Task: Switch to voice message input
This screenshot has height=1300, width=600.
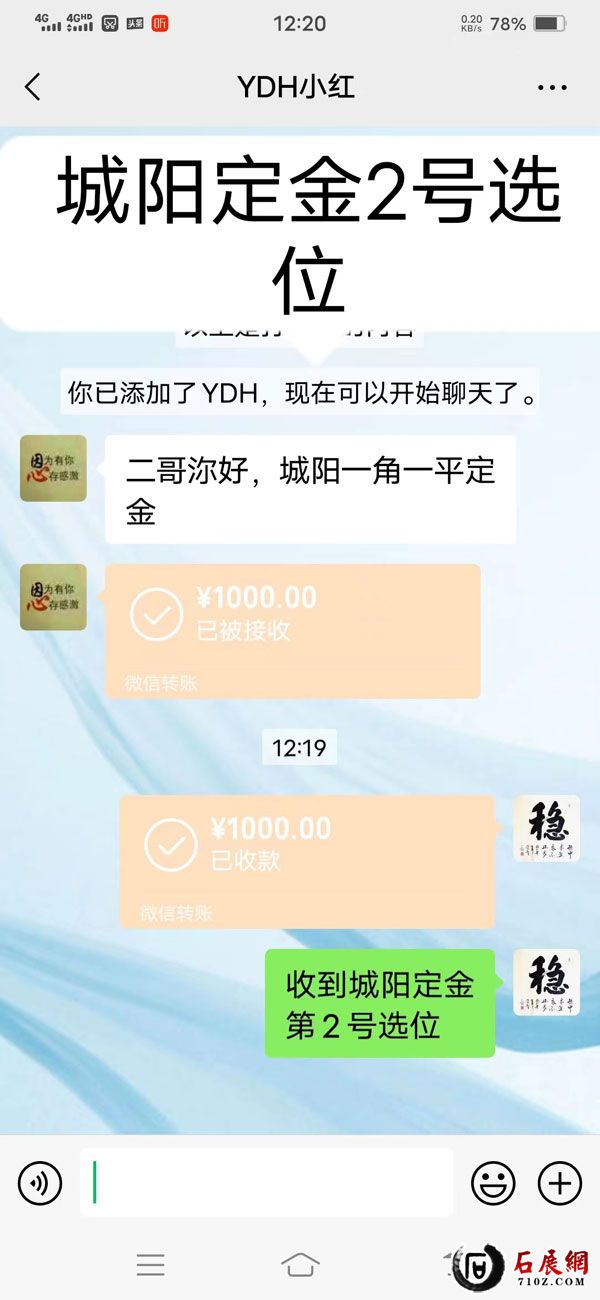Action: (x=40, y=1184)
